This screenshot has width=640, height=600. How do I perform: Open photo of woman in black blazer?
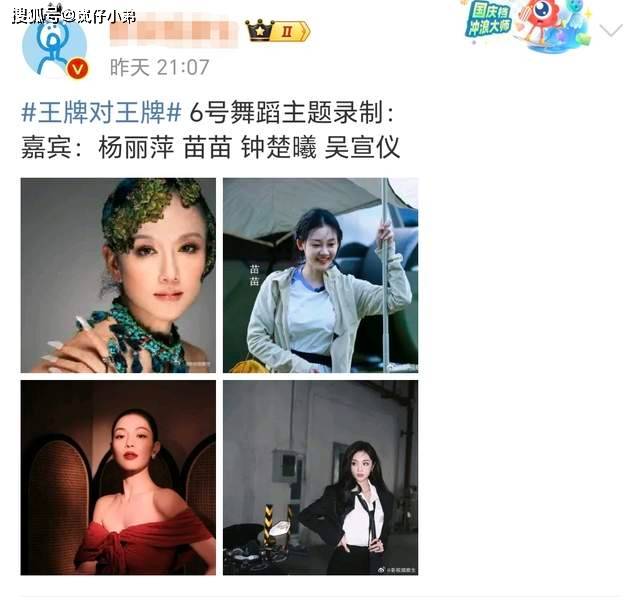pos(320,477)
